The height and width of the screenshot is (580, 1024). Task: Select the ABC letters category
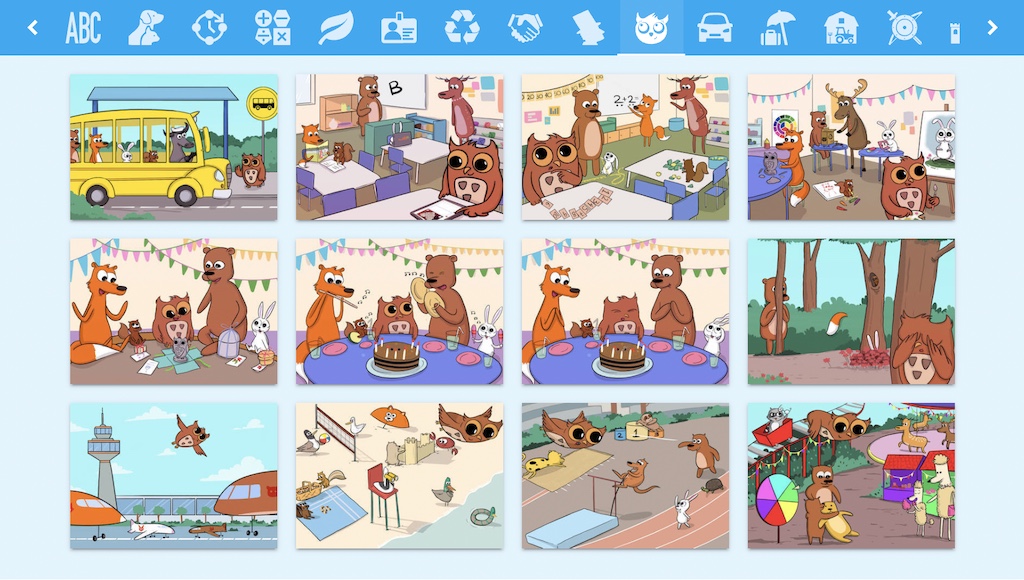coord(83,28)
